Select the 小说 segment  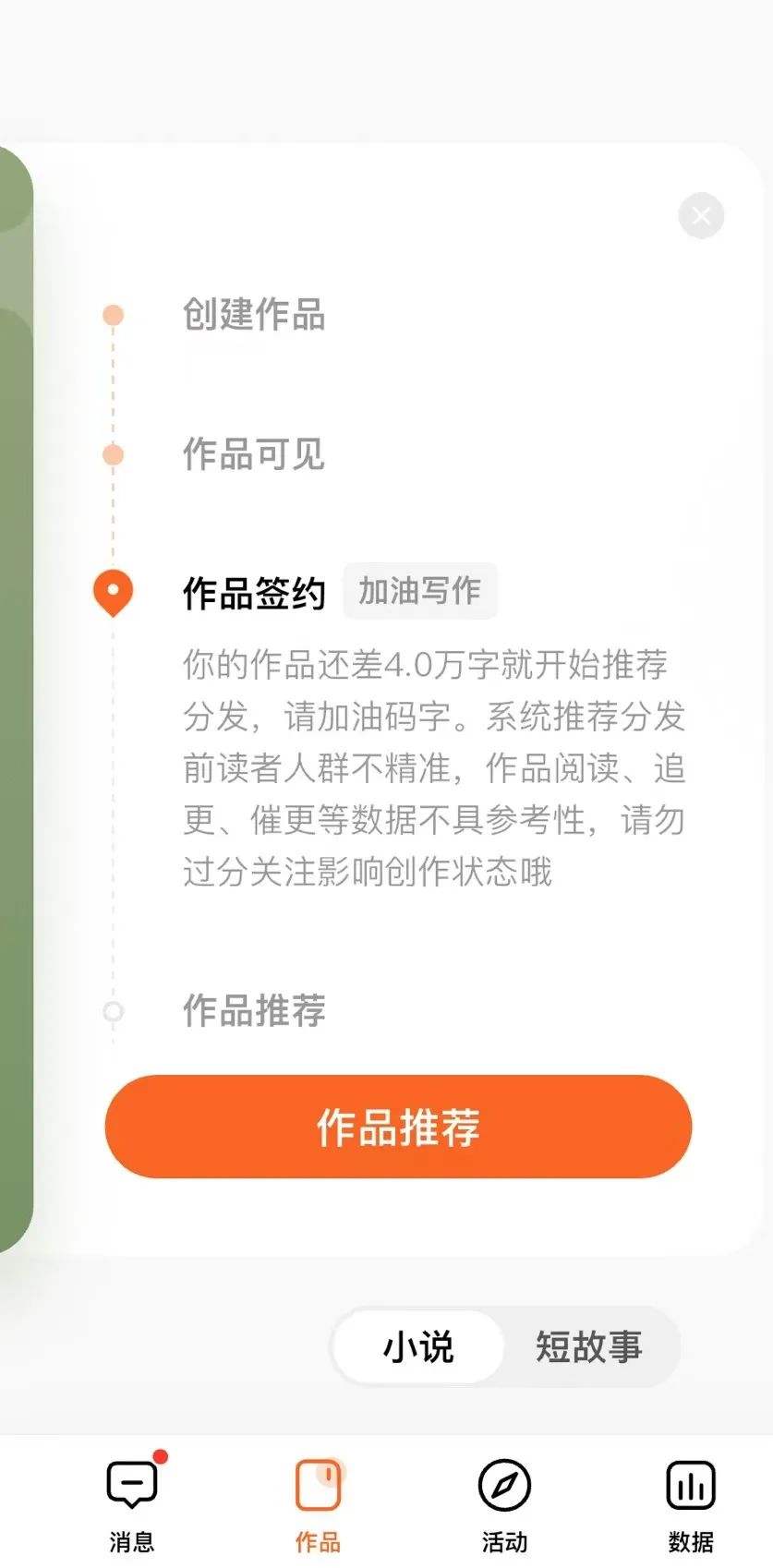[418, 1347]
